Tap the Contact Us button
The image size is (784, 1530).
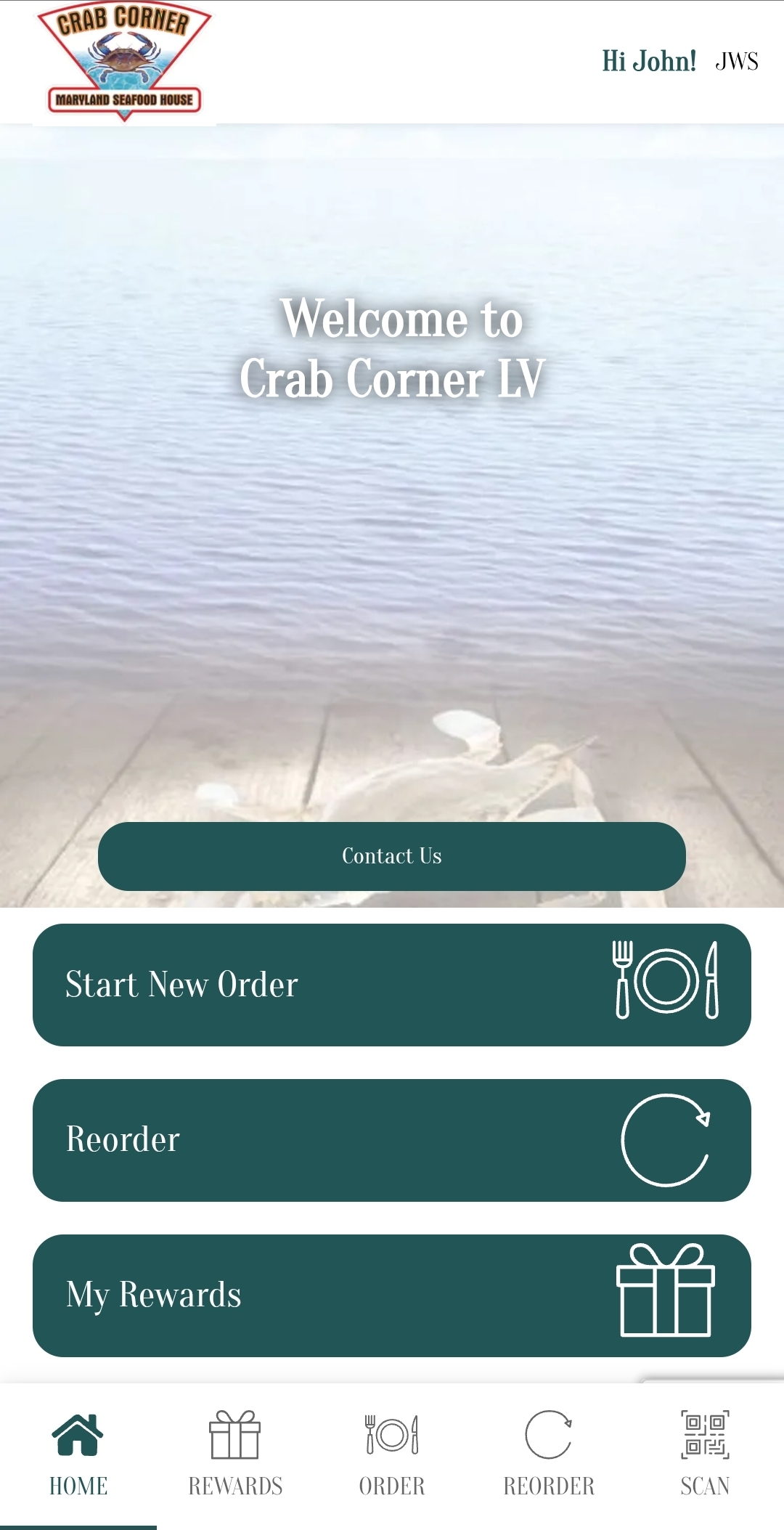pyautogui.click(x=392, y=856)
